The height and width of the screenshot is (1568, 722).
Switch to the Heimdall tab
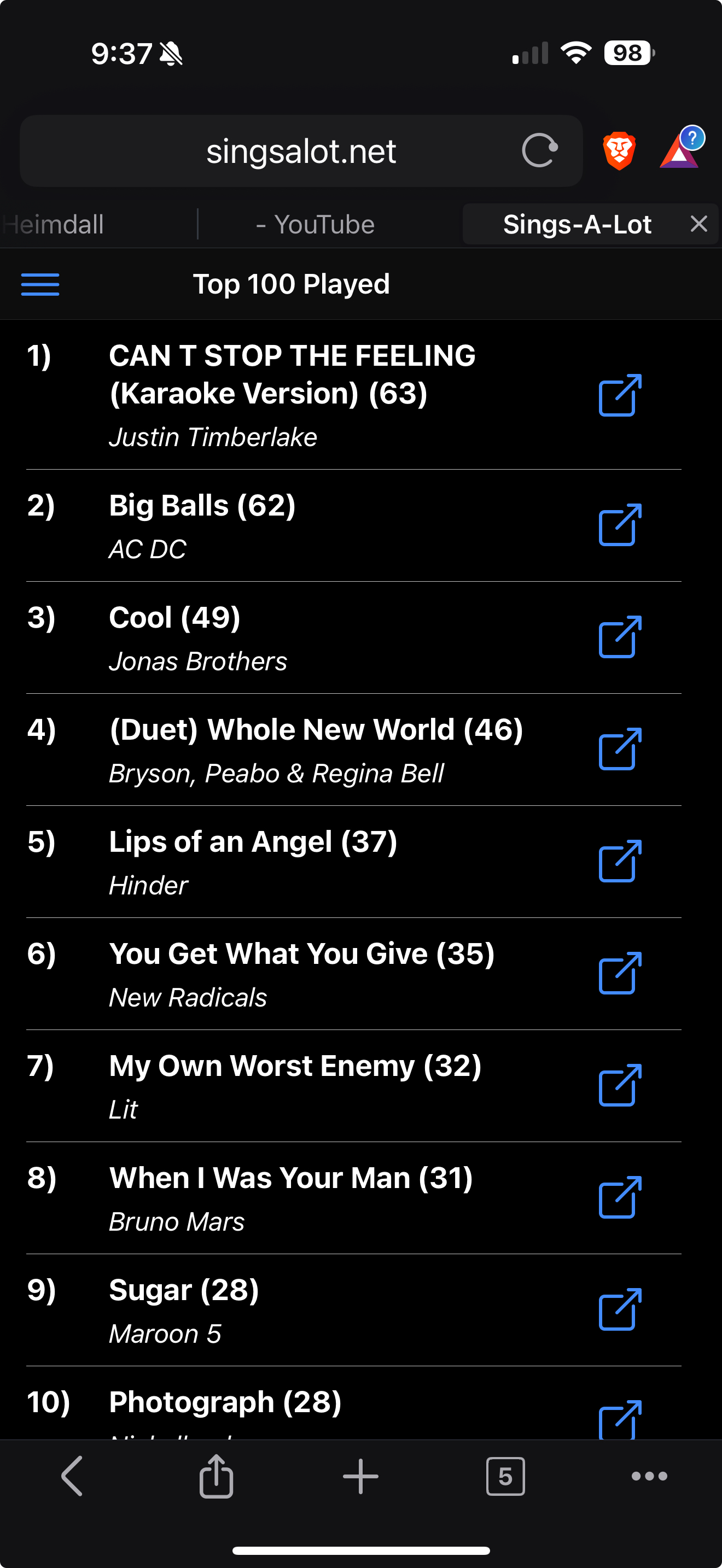point(55,225)
